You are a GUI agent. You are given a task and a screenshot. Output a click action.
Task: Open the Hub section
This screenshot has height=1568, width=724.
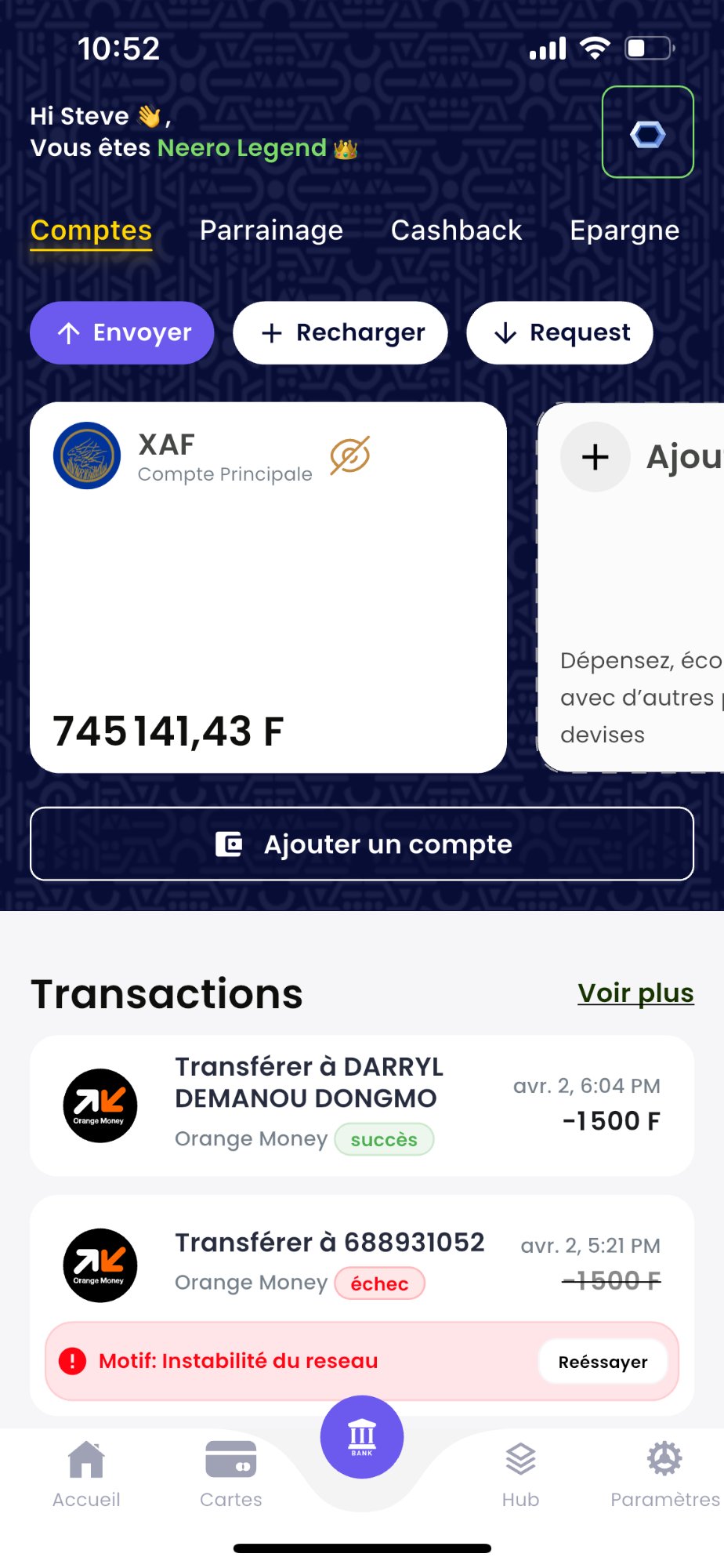519,1474
